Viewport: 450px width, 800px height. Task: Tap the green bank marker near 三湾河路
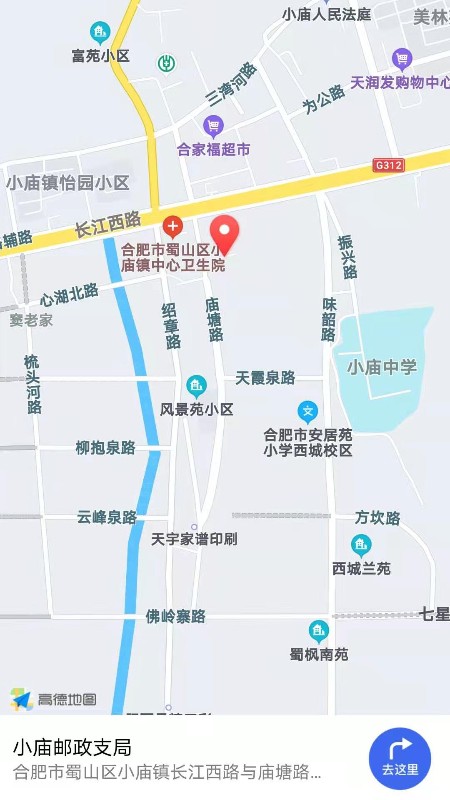tap(166, 64)
